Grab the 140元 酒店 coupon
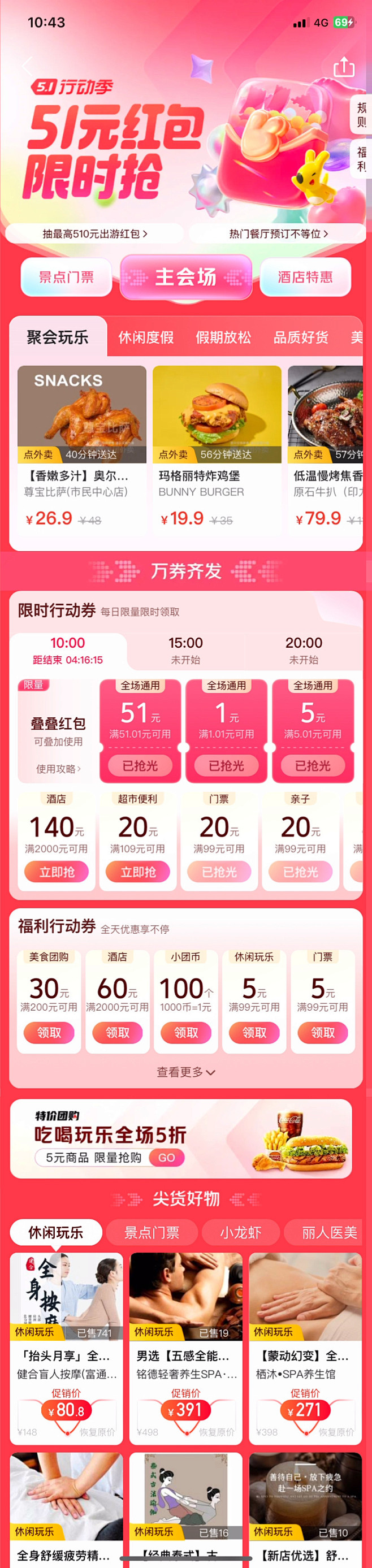The width and height of the screenshot is (372, 1568). point(57,872)
